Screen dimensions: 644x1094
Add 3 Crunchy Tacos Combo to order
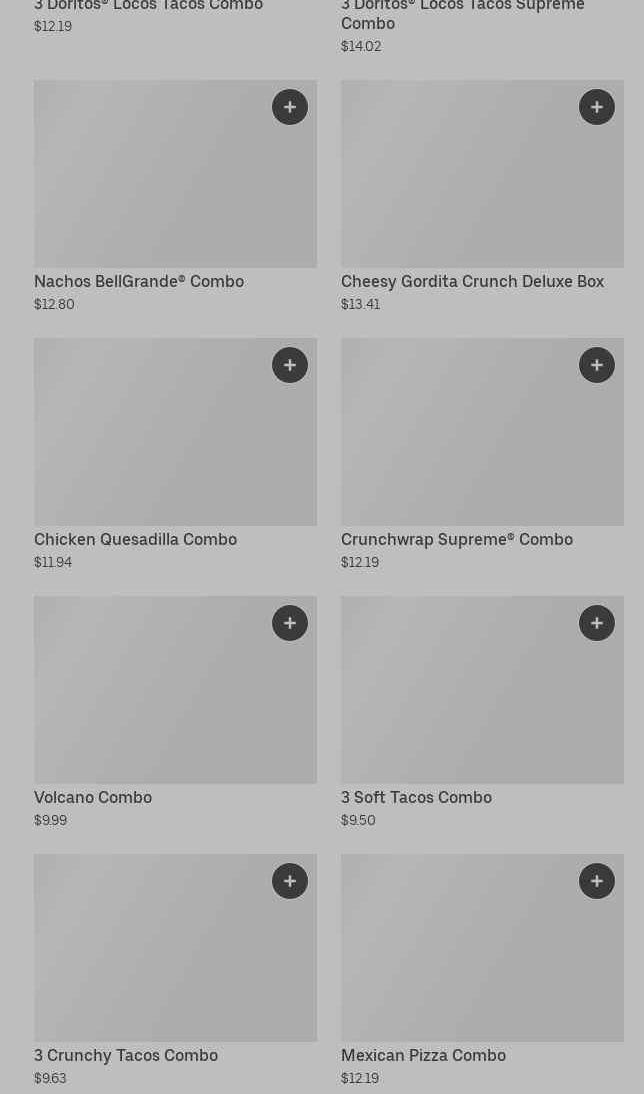[290, 881]
